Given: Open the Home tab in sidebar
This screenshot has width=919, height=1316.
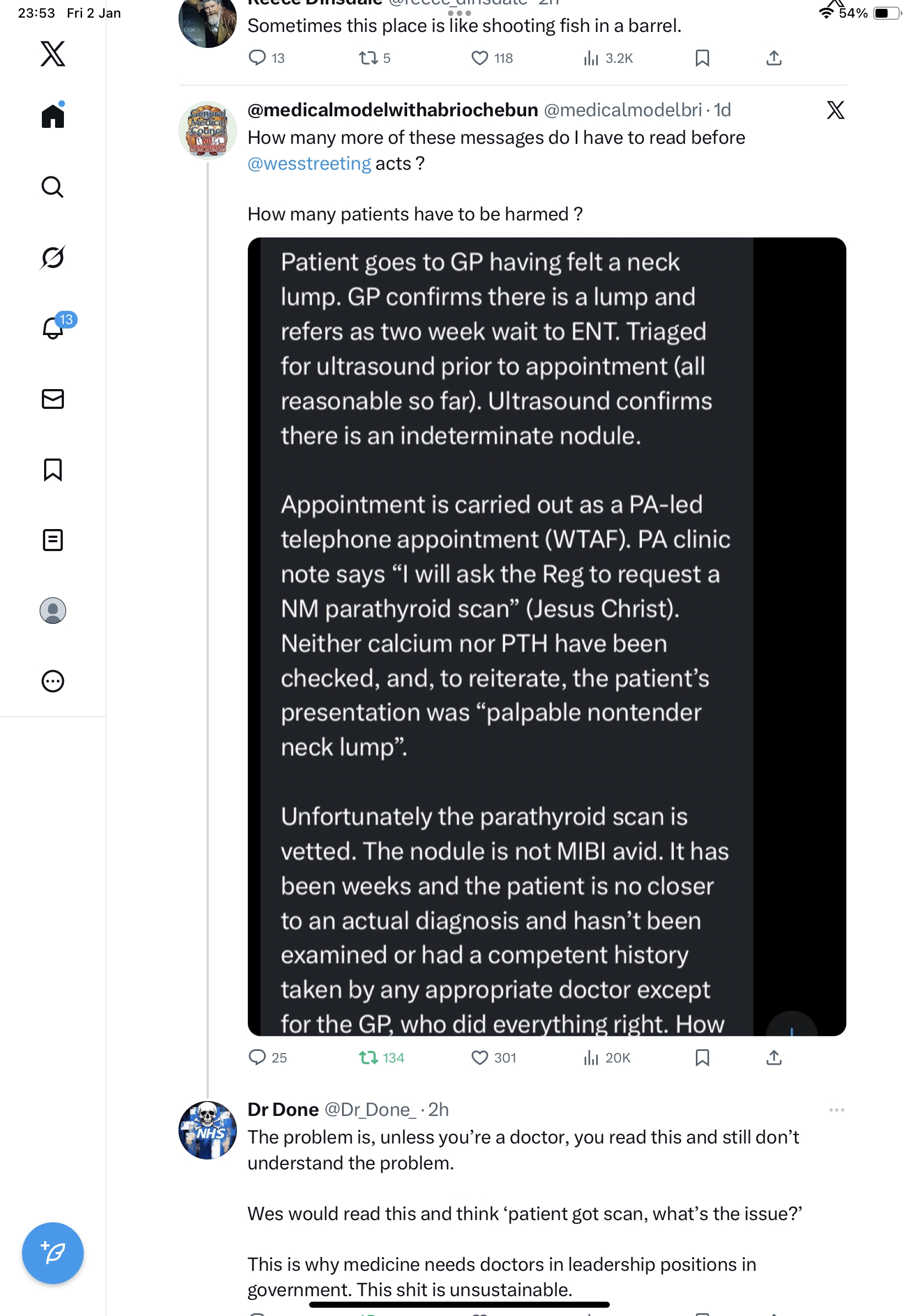Looking at the screenshot, I should coord(53,116).
